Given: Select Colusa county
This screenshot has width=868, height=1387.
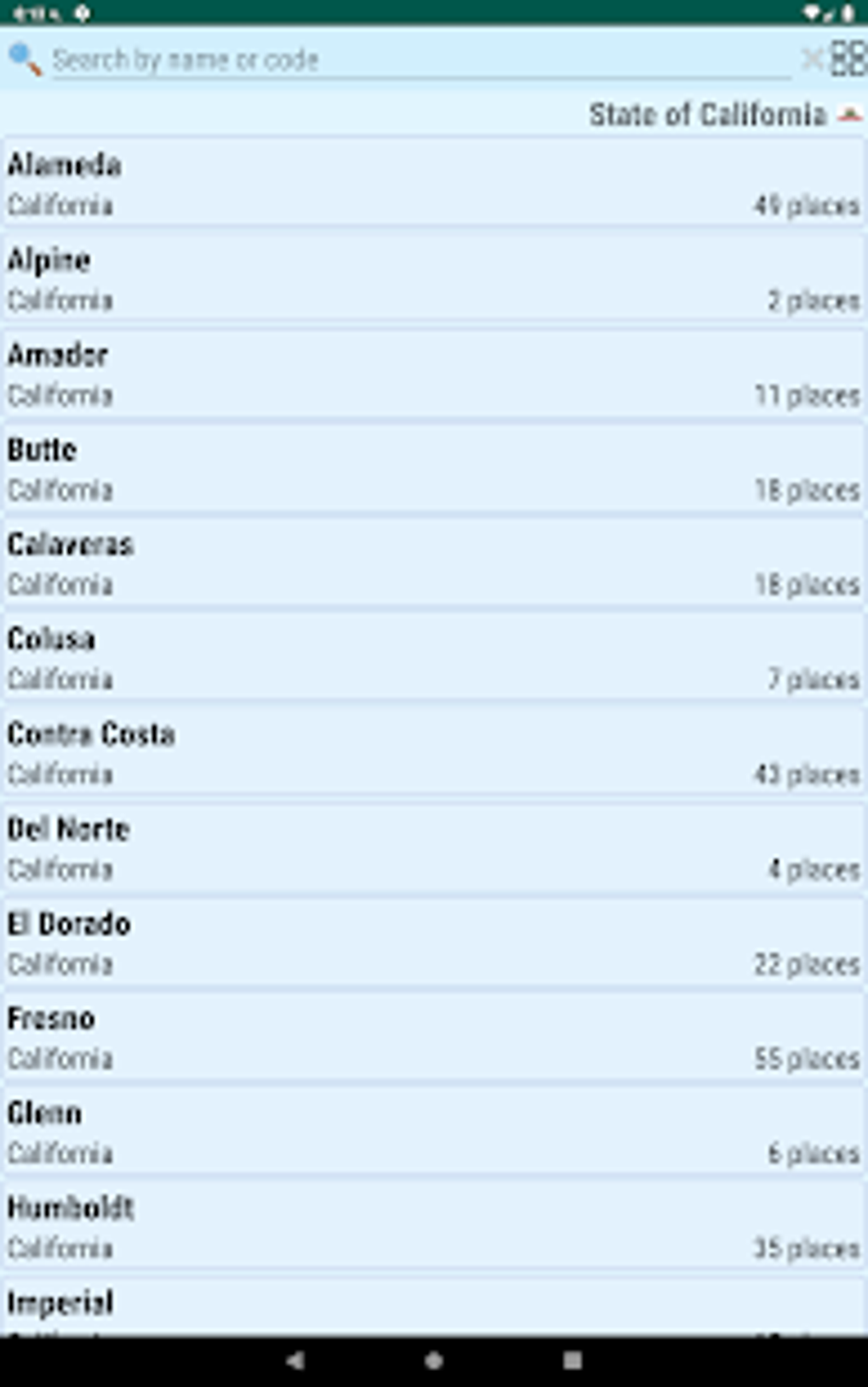Looking at the screenshot, I should tap(434, 658).
